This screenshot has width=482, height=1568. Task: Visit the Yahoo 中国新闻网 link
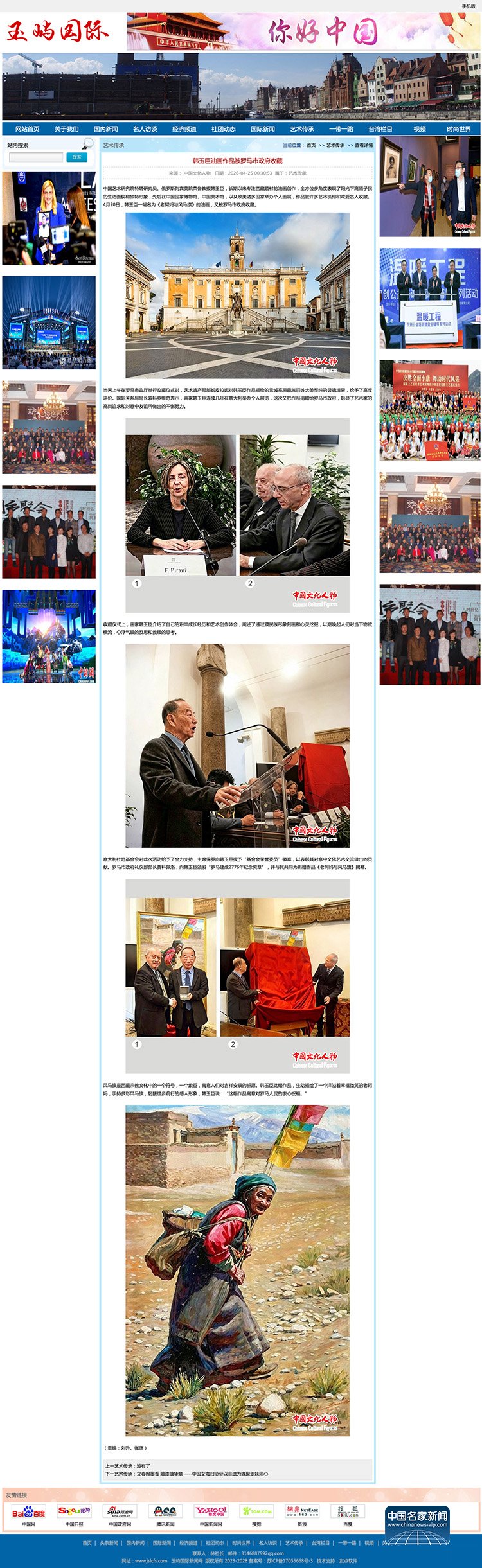(x=211, y=1515)
